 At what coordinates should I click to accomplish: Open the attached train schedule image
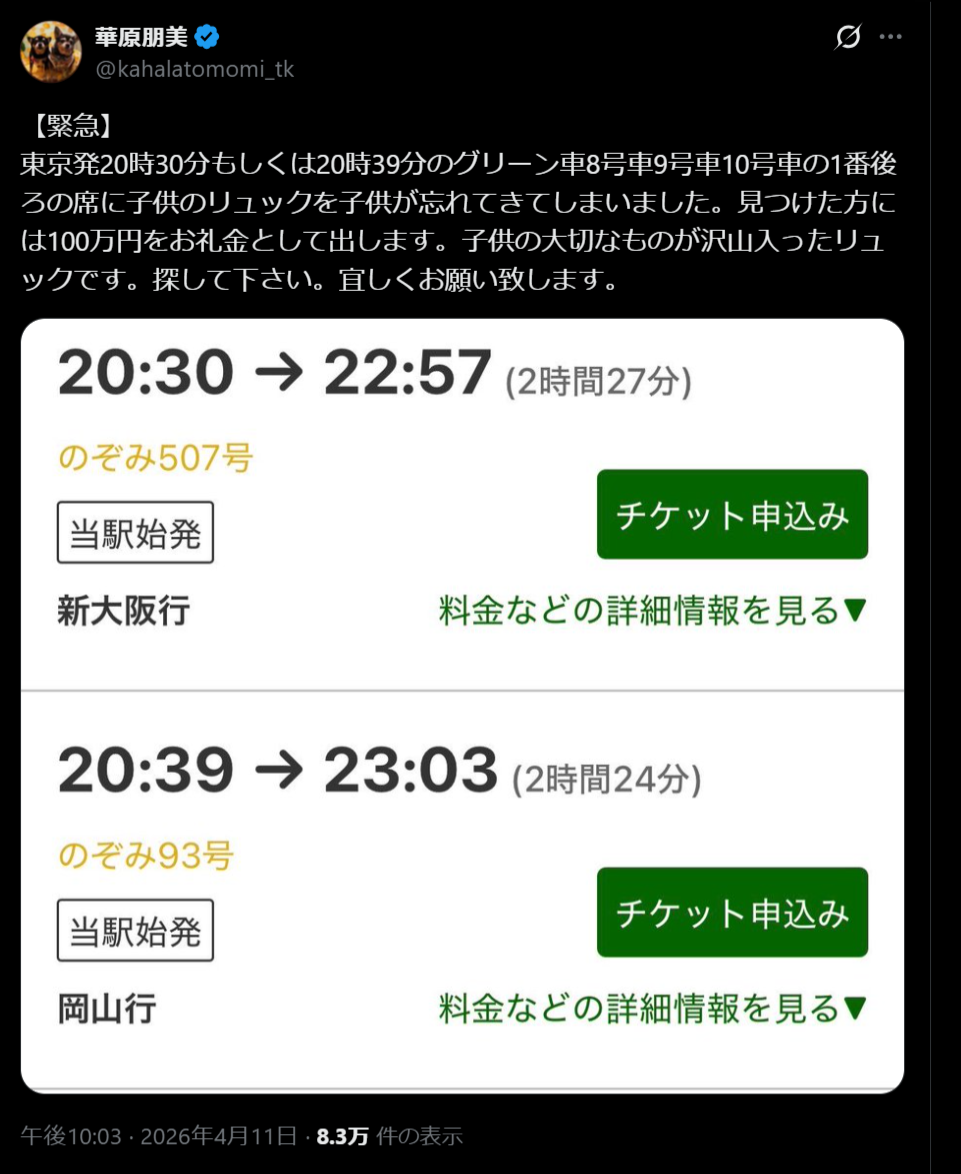tap(462, 705)
